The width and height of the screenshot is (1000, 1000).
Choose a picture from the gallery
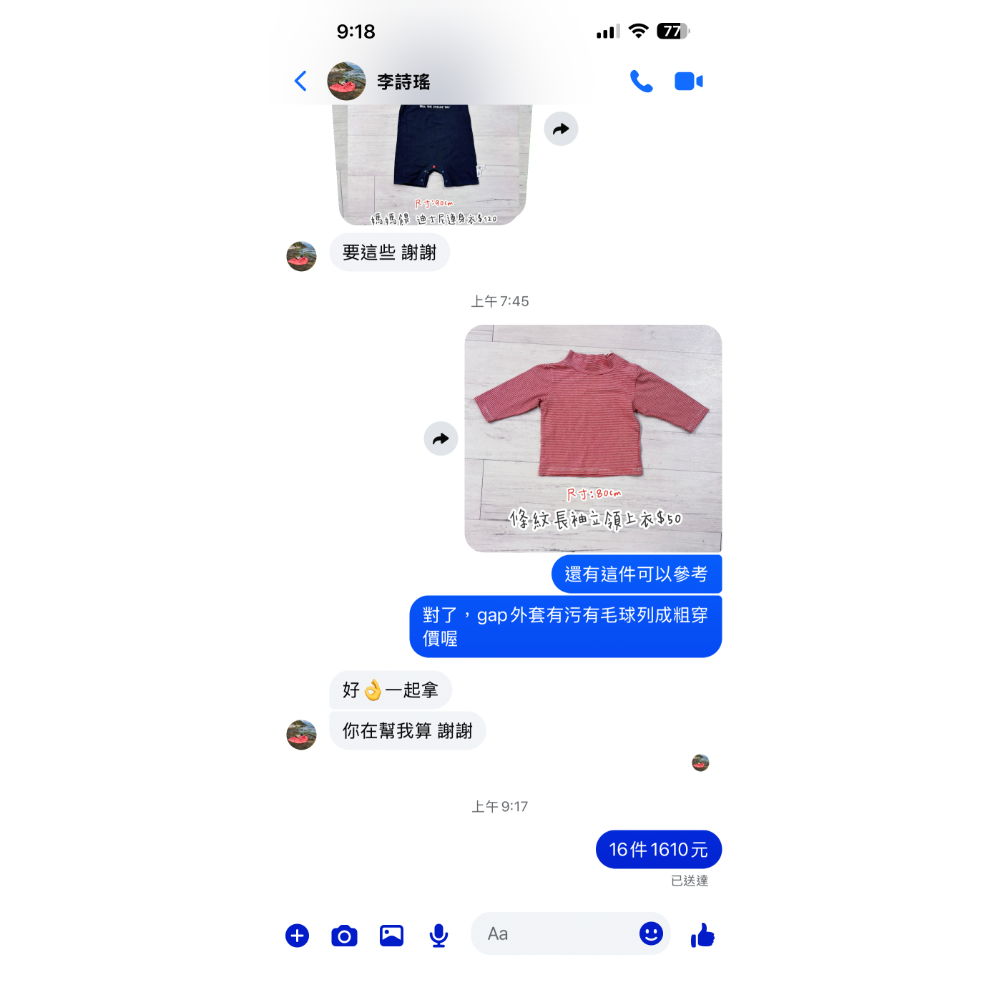[391, 935]
